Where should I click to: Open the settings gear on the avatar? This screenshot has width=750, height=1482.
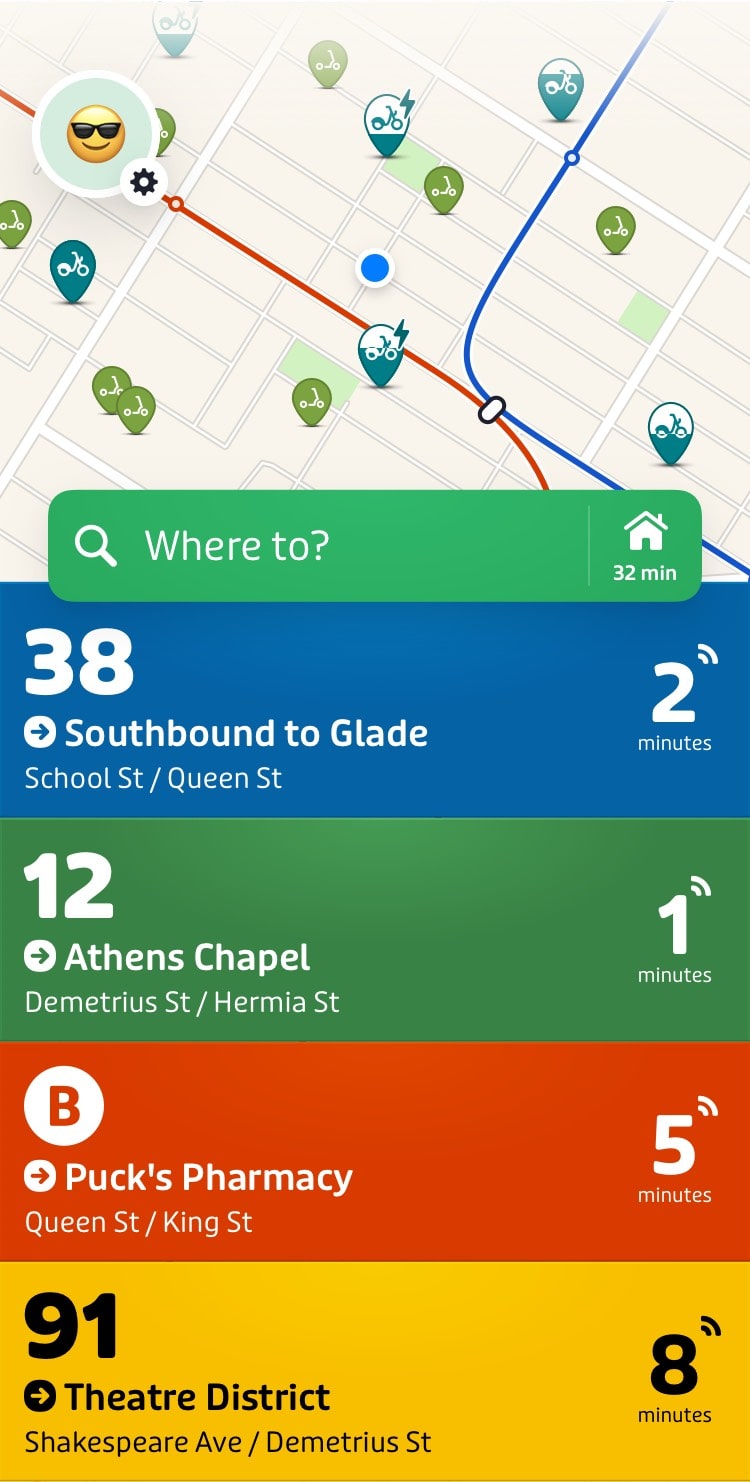click(x=145, y=182)
